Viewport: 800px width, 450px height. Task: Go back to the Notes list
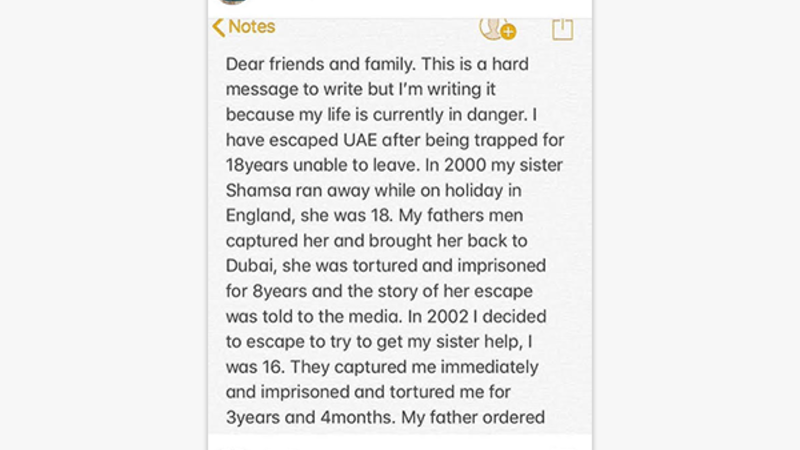coord(243,27)
